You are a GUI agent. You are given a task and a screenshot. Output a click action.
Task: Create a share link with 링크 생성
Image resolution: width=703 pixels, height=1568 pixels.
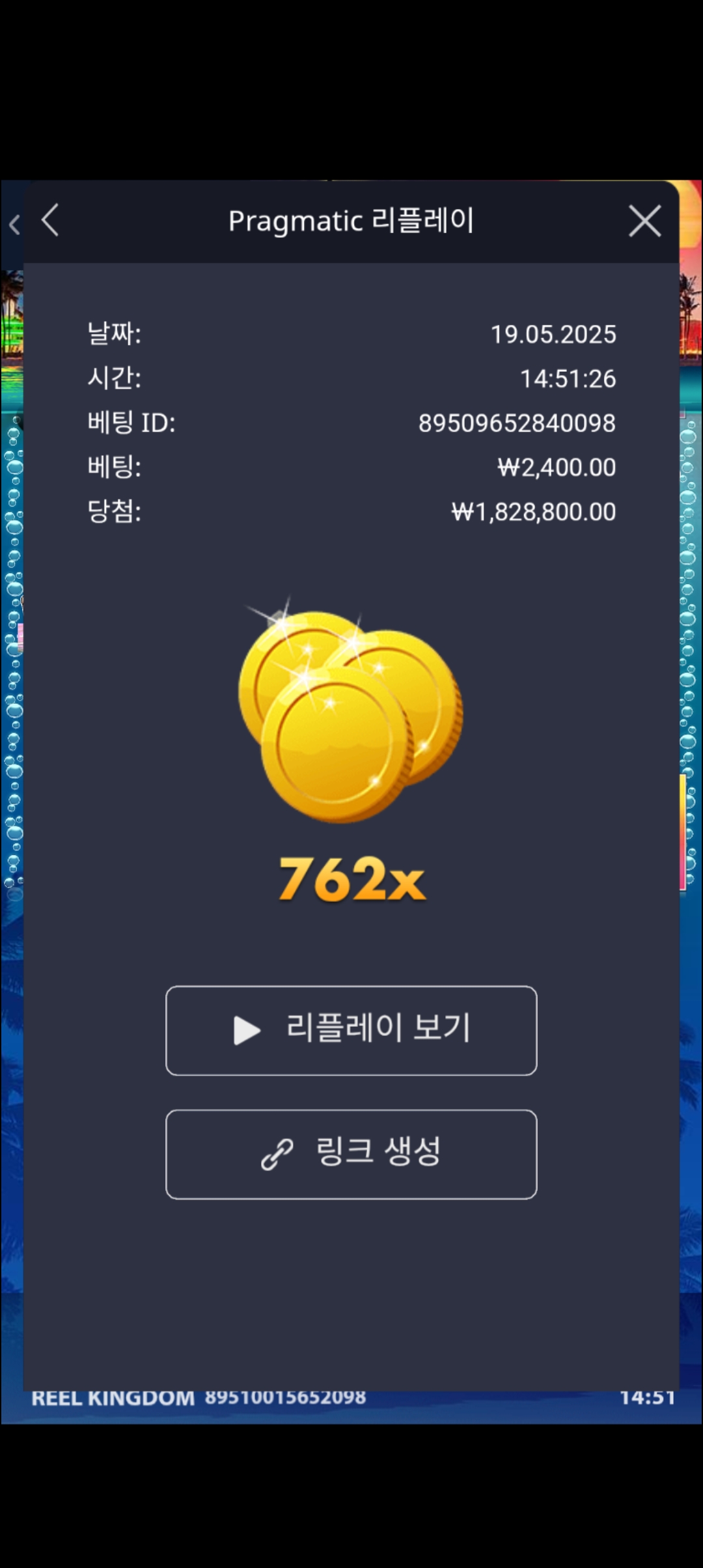tap(351, 1154)
